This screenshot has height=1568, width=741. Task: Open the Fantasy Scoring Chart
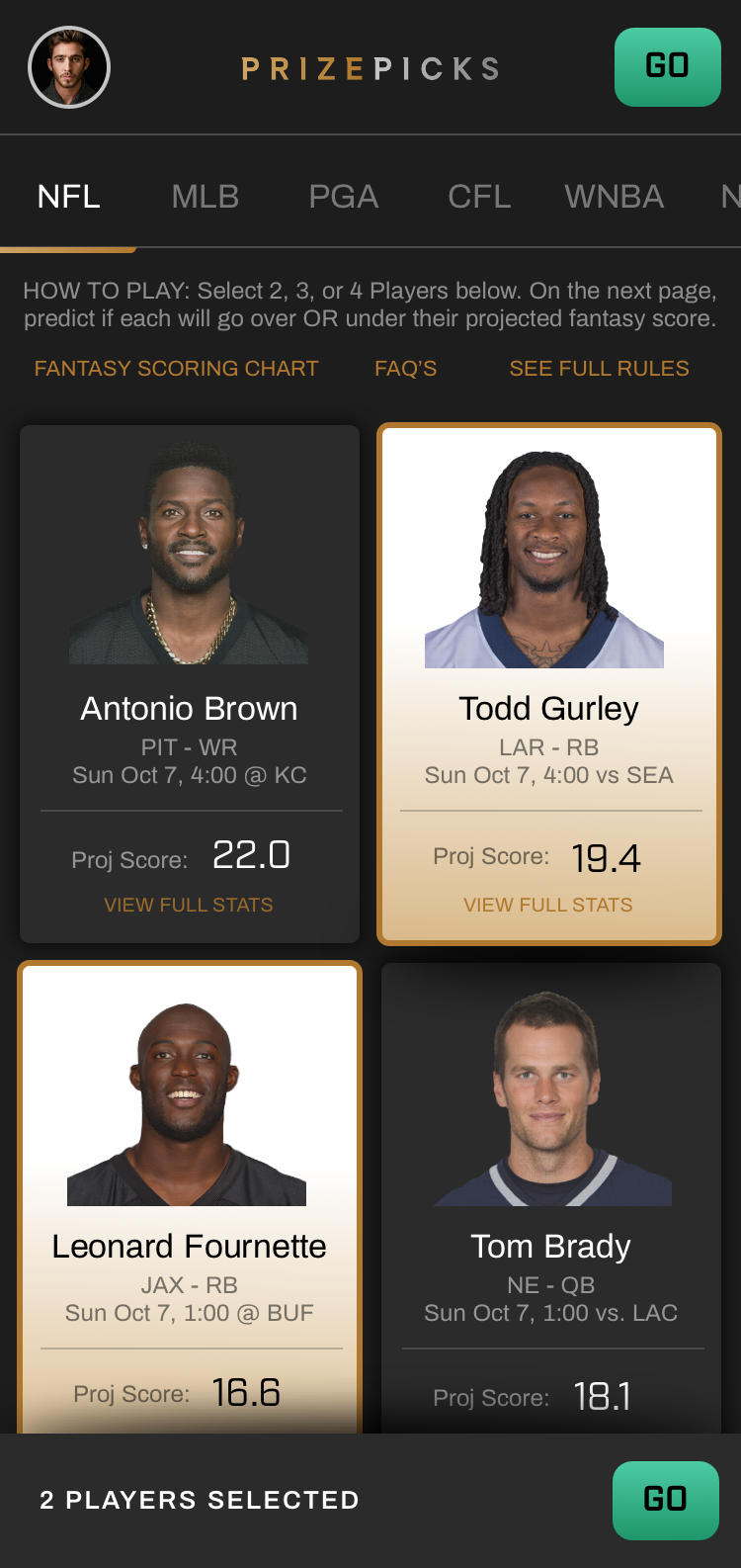click(x=176, y=369)
